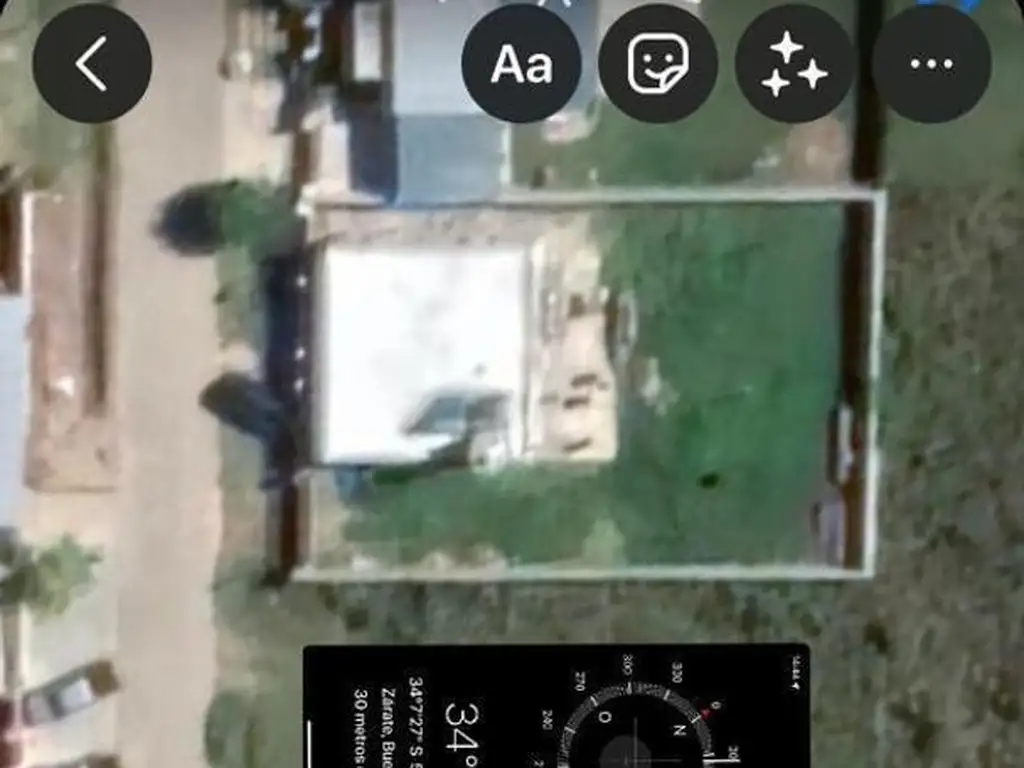Open the sparkle effects tool
Screen dimensions: 1024x768
(795, 64)
